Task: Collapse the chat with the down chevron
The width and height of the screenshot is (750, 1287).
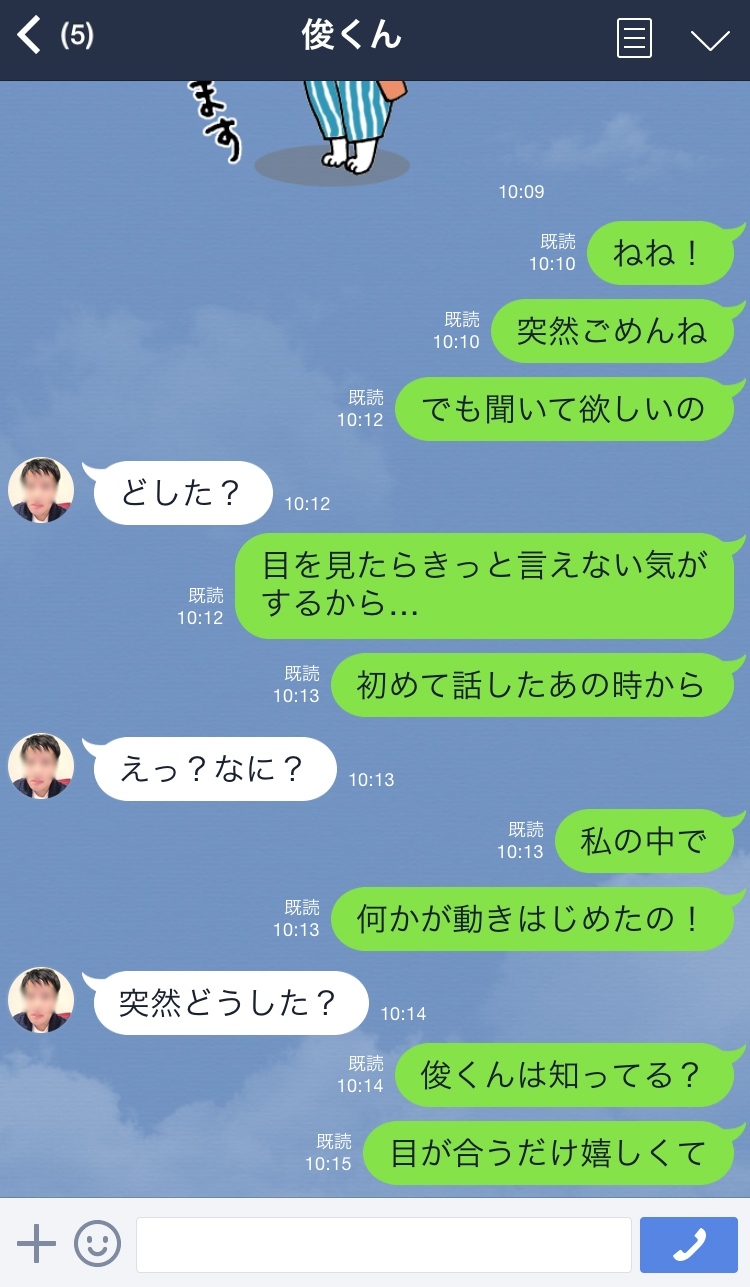Action: pyautogui.click(x=710, y=40)
